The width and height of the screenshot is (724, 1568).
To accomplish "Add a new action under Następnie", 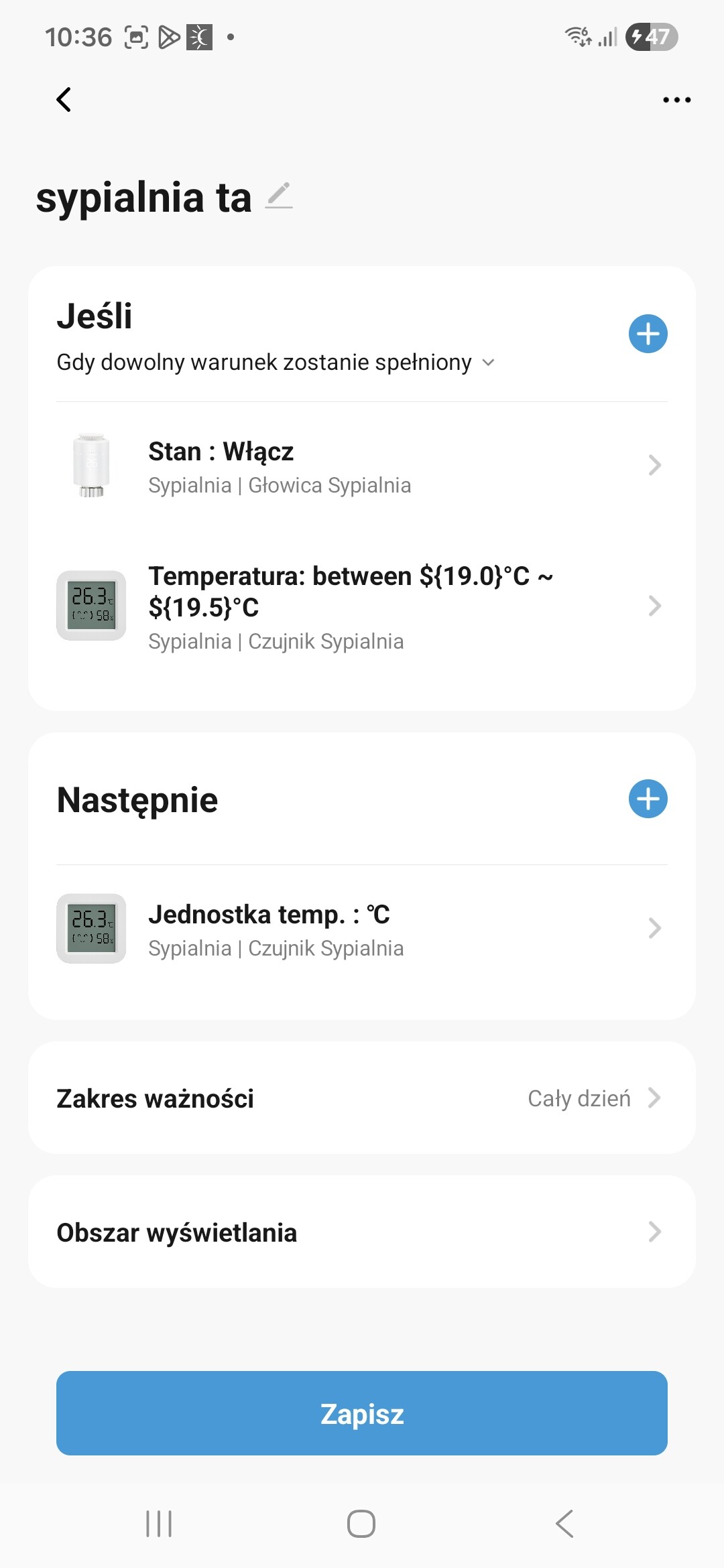I will (x=648, y=799).
